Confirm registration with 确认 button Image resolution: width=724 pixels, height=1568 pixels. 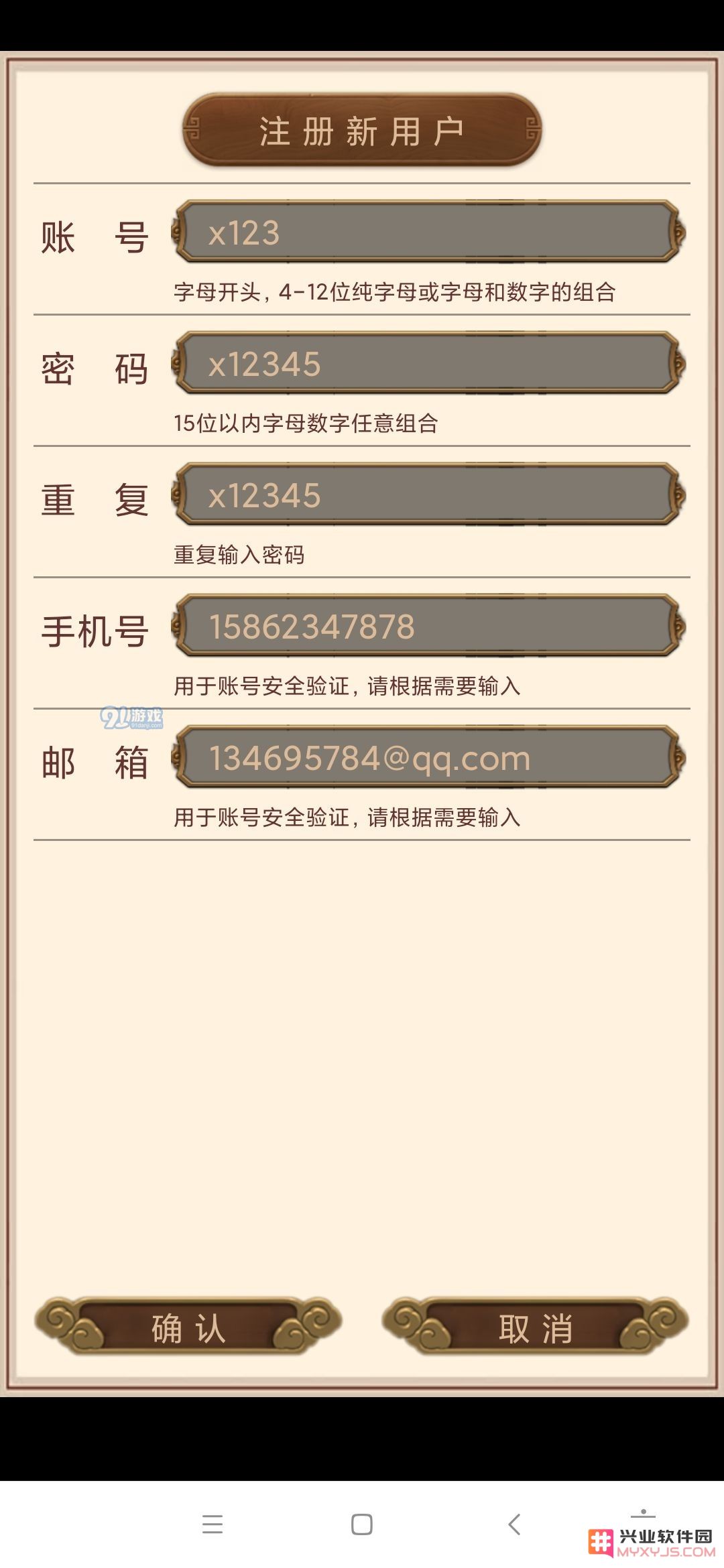click(x=188, y=1328)
